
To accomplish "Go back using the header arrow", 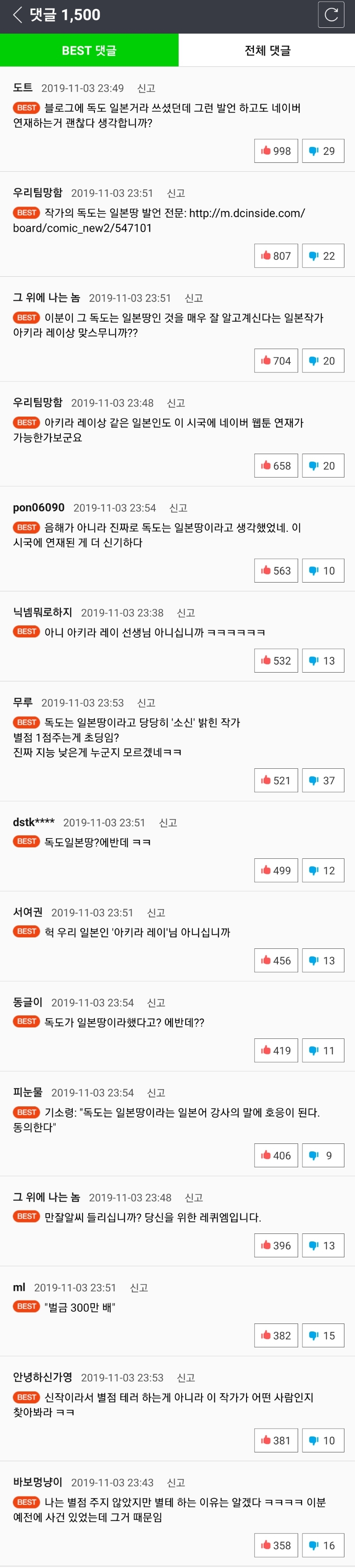I will coord(18,15).
